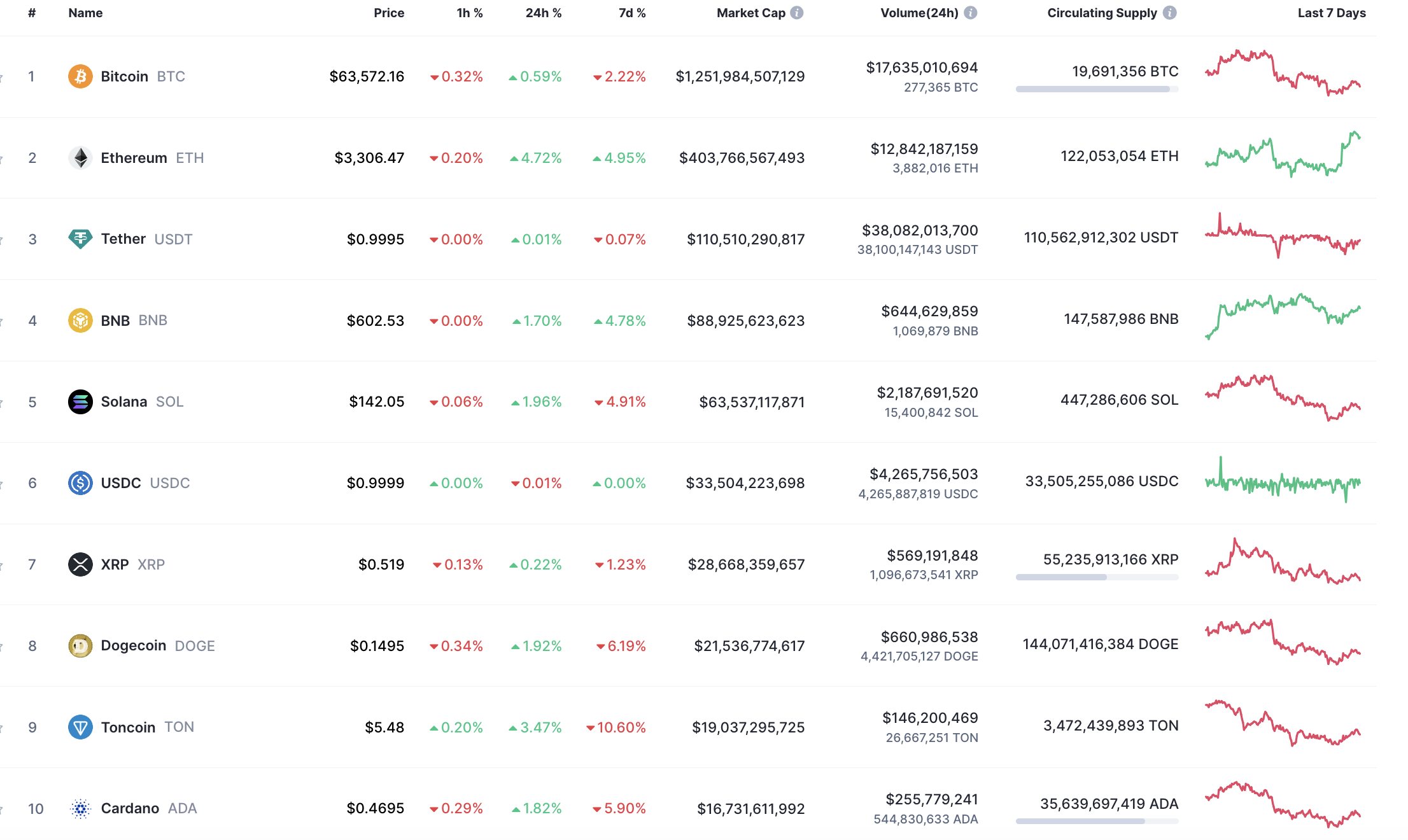
Task: Sort by the 7d % column
Action: click(x=631, y=13)
